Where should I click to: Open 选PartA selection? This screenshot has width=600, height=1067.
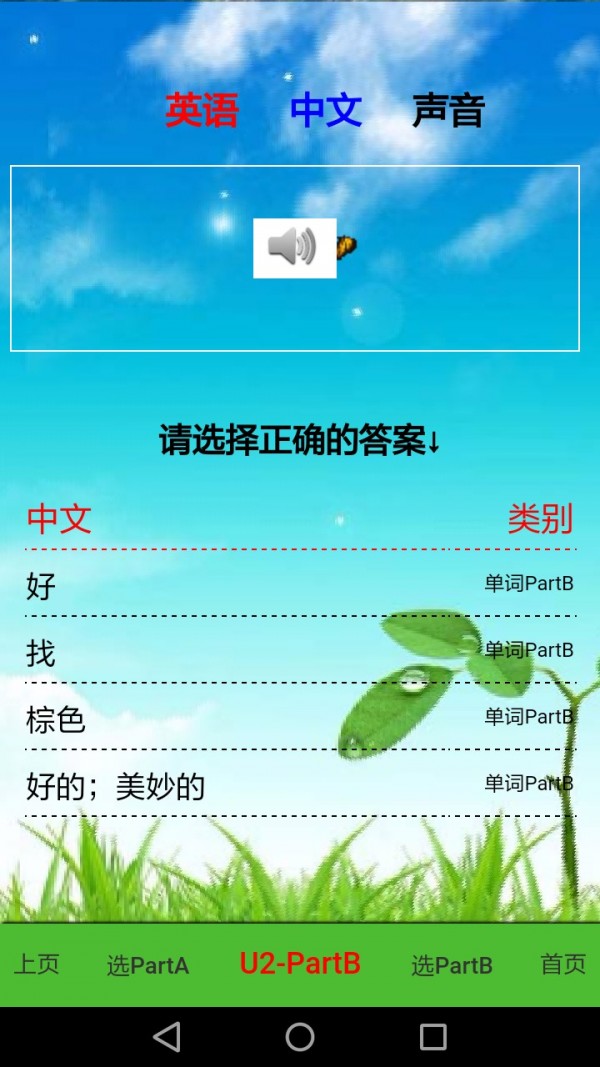click(x=148, y=965)
